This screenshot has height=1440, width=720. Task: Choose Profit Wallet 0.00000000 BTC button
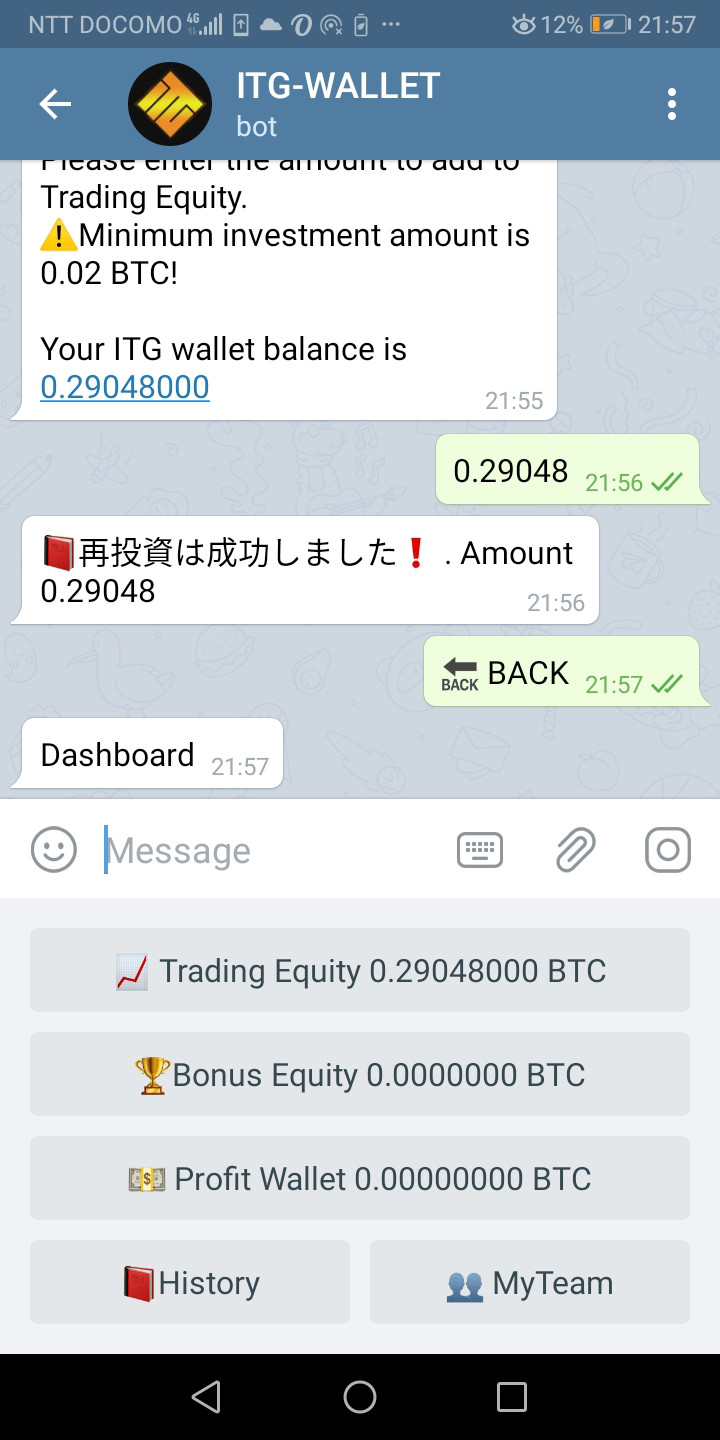(x=360, y=1178)
